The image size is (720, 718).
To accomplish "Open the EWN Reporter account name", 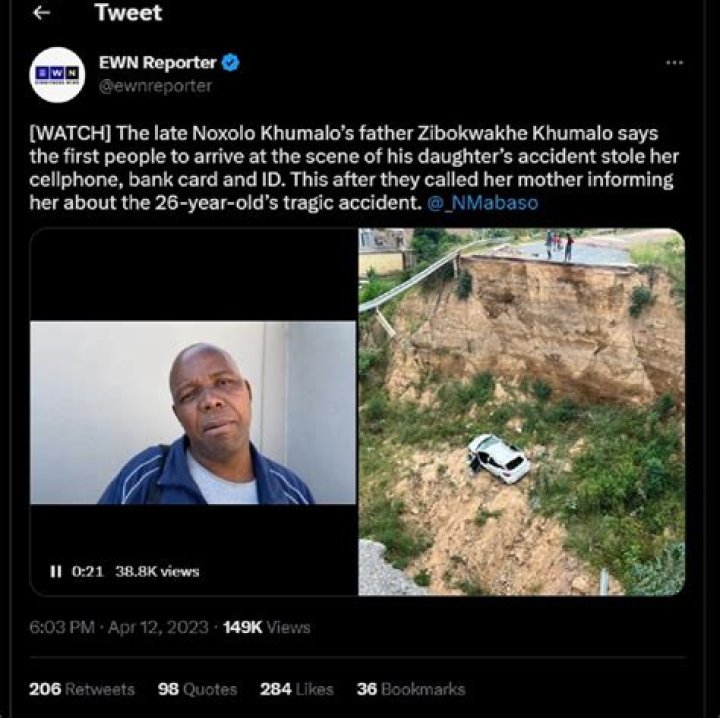I will [157, 63].
